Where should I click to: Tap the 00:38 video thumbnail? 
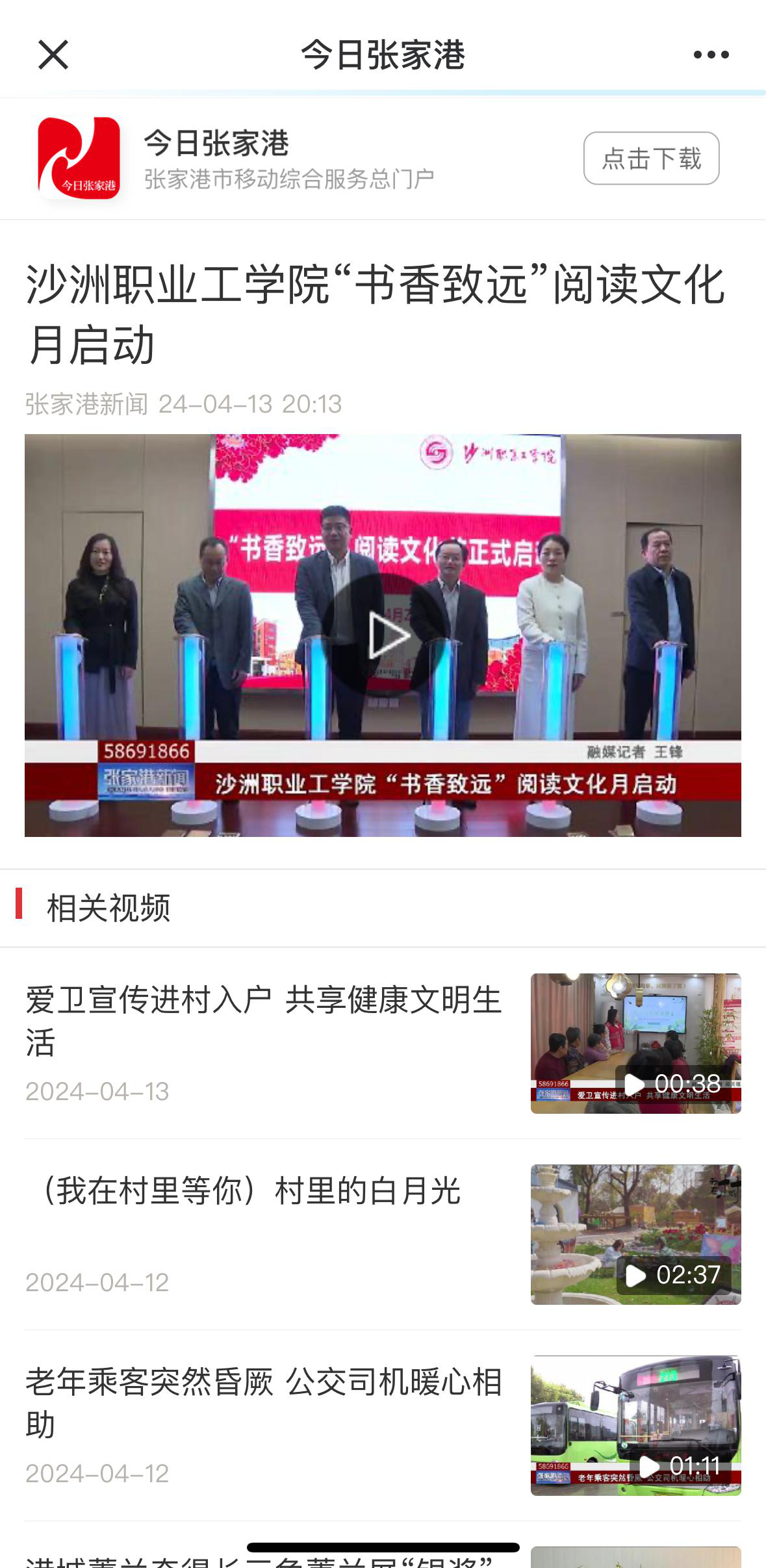tap(635, 1043)
